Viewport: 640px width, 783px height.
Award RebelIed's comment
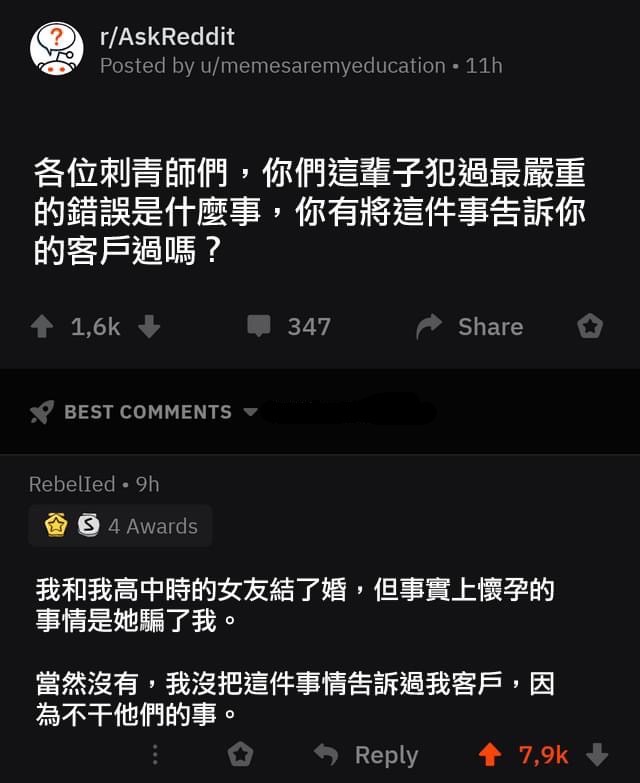pyautogui.click(x=240, y=755)
